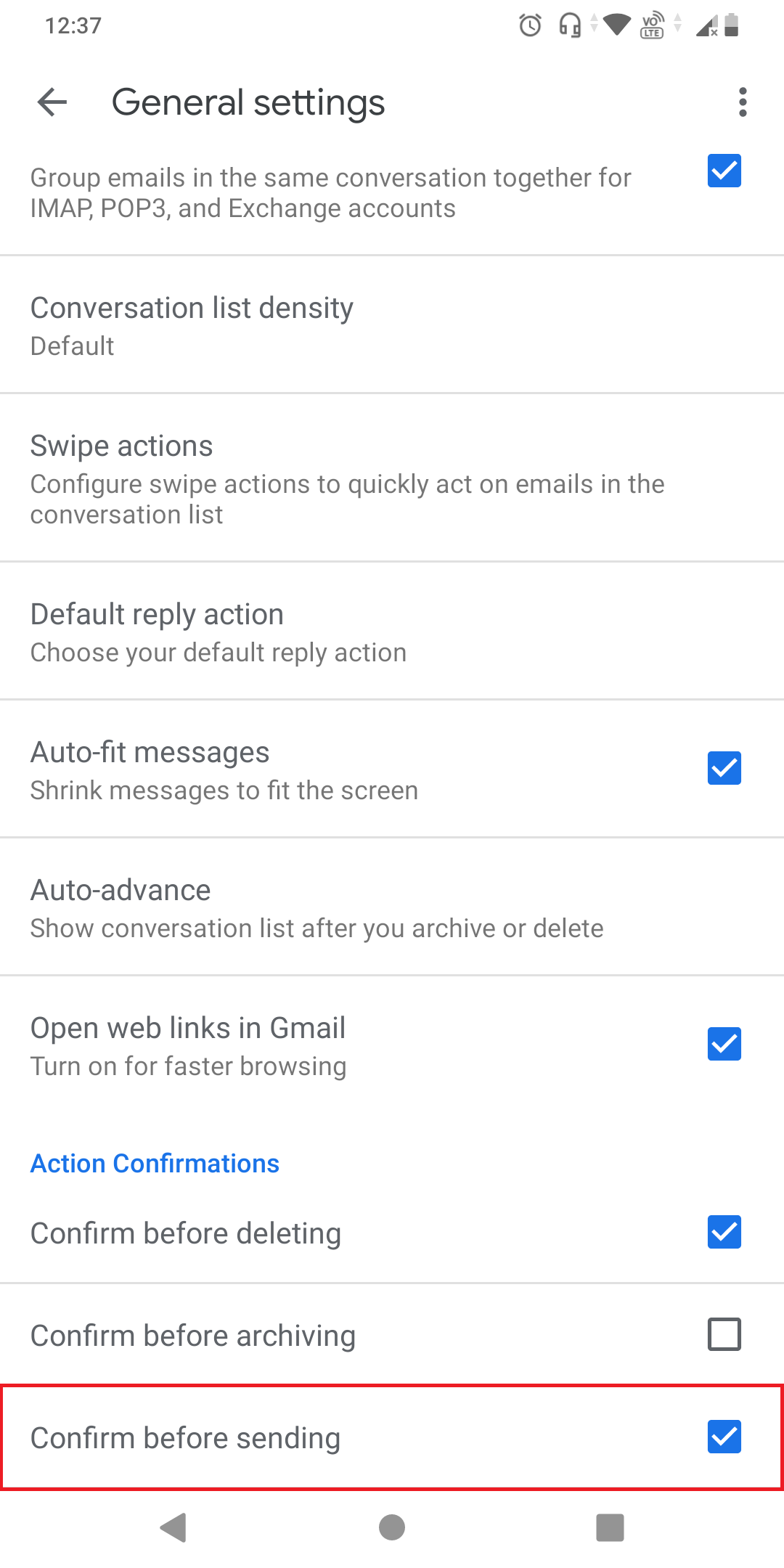Viewport: 784px width, 1568px height.
Task: Tap the Action Confirmations section header
Action: (x=155, y=1163)
